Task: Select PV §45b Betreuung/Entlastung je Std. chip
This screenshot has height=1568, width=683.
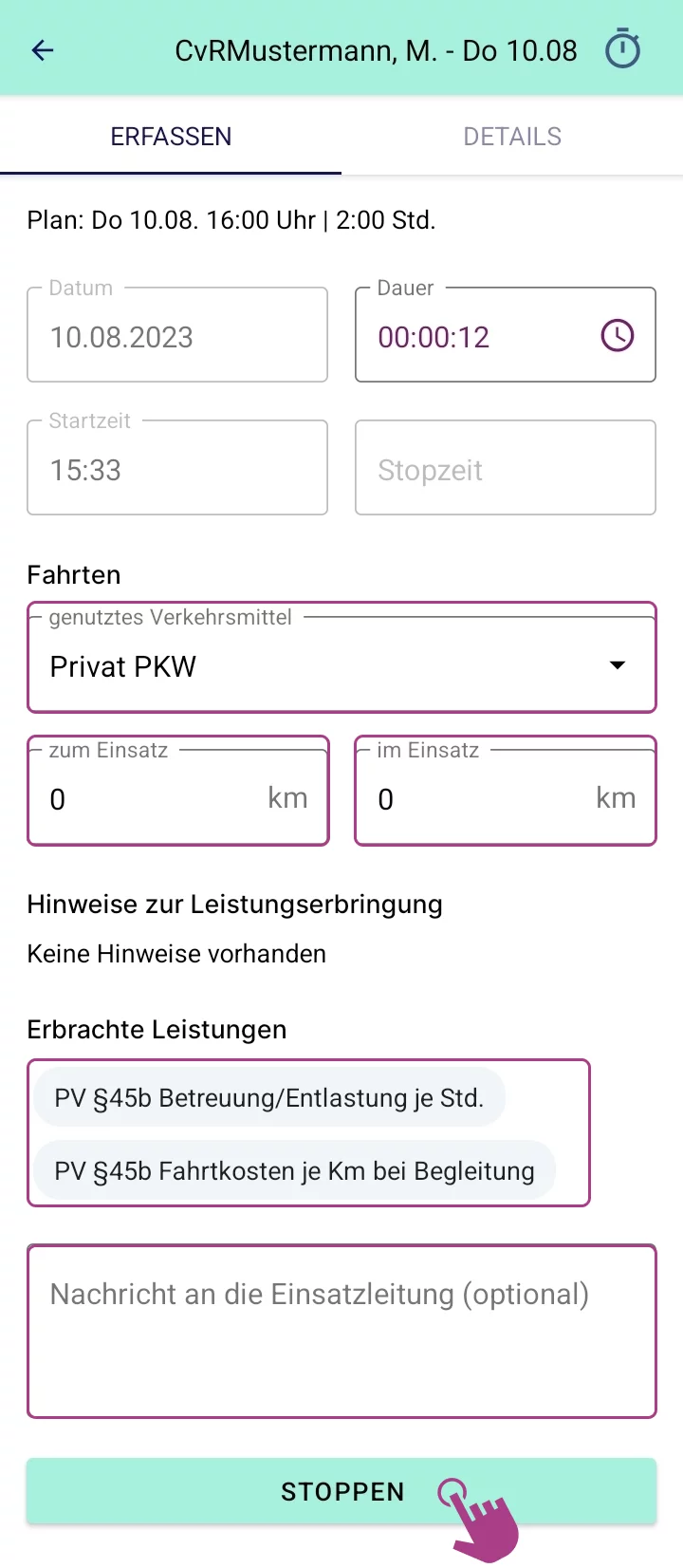Action: 269,1098
